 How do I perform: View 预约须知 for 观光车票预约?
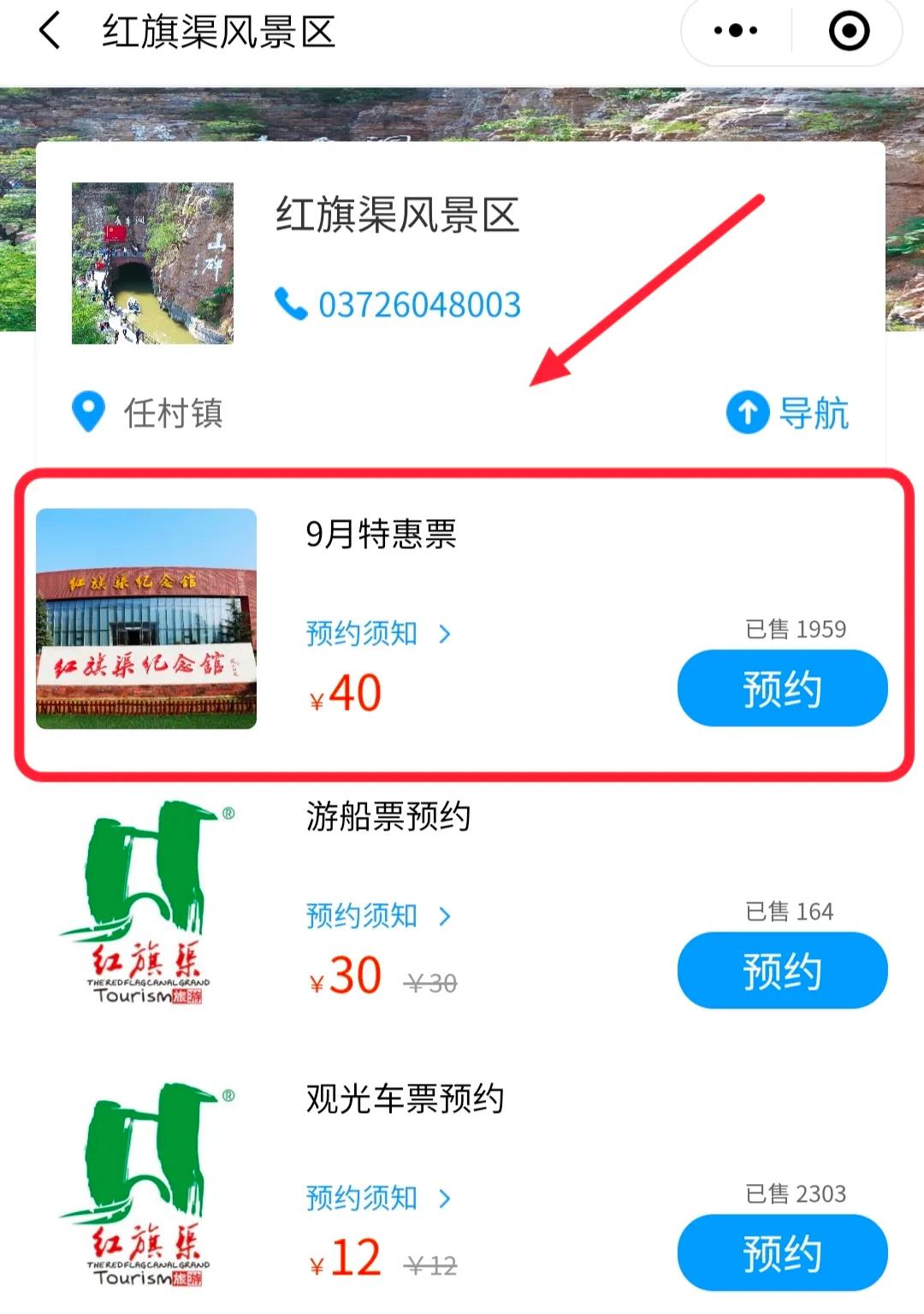(376, 1198)
